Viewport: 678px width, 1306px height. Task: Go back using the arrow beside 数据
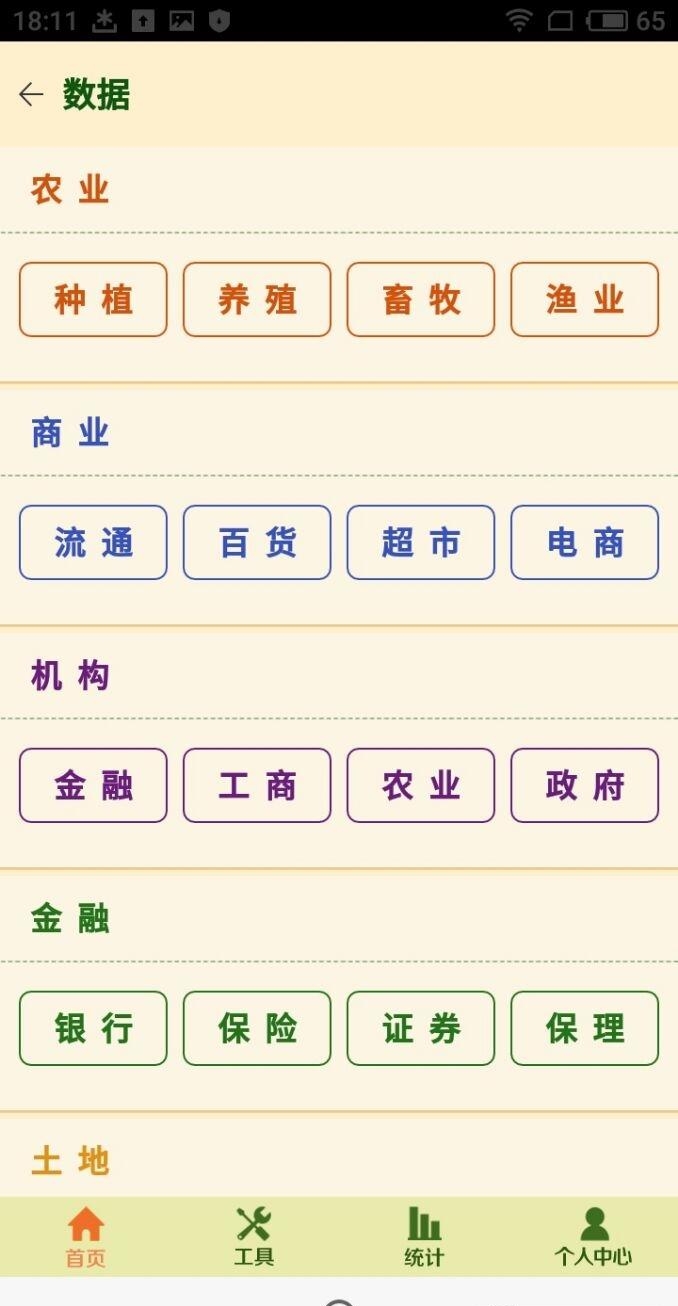[x=31, y=94]
